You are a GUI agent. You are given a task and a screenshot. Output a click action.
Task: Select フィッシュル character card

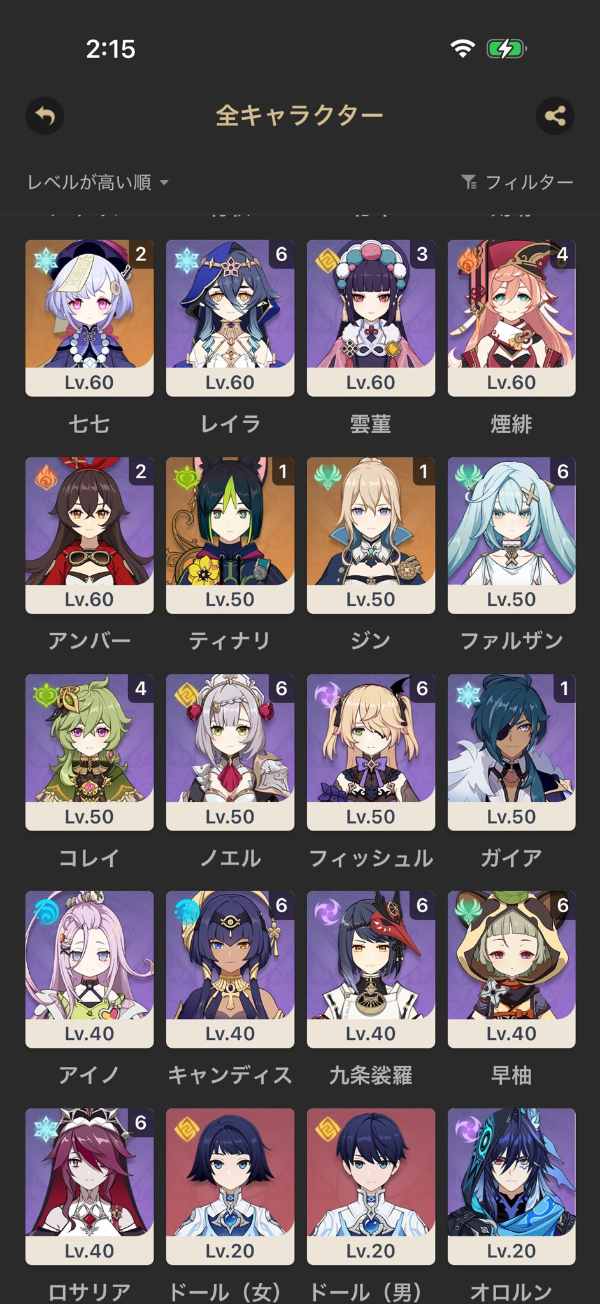371,752
